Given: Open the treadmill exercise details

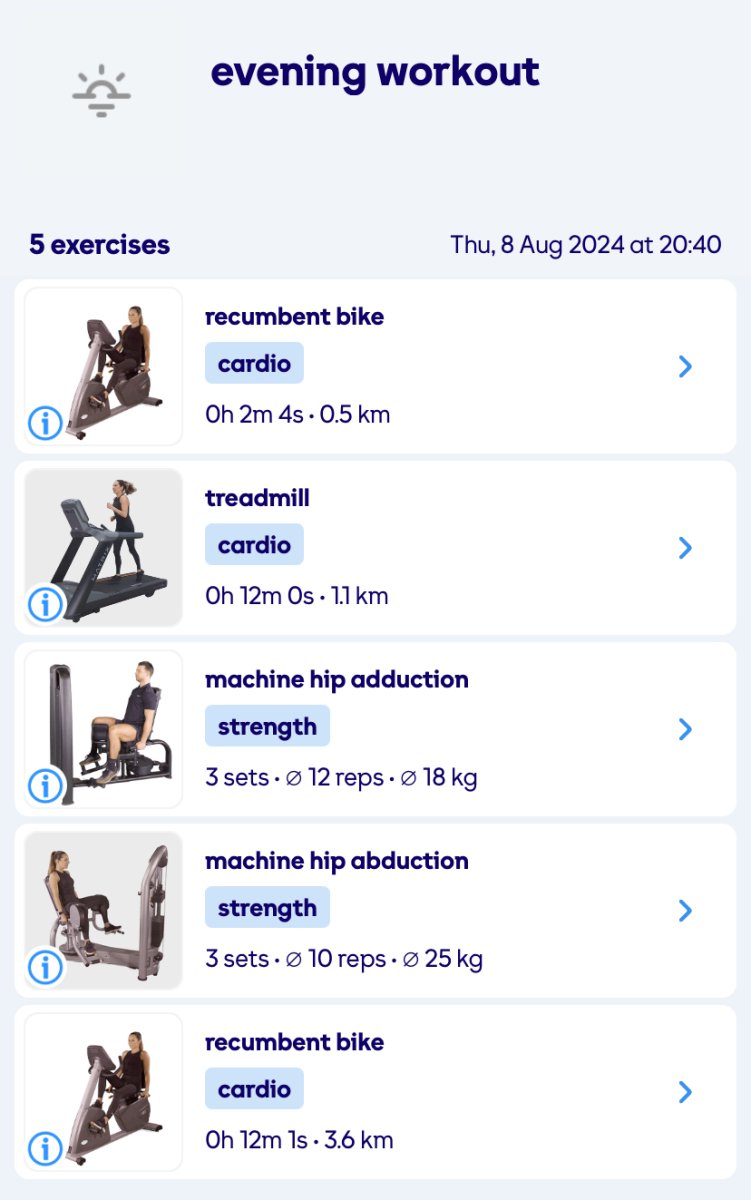Looking at the screenshot, I should tap(685, 548).
